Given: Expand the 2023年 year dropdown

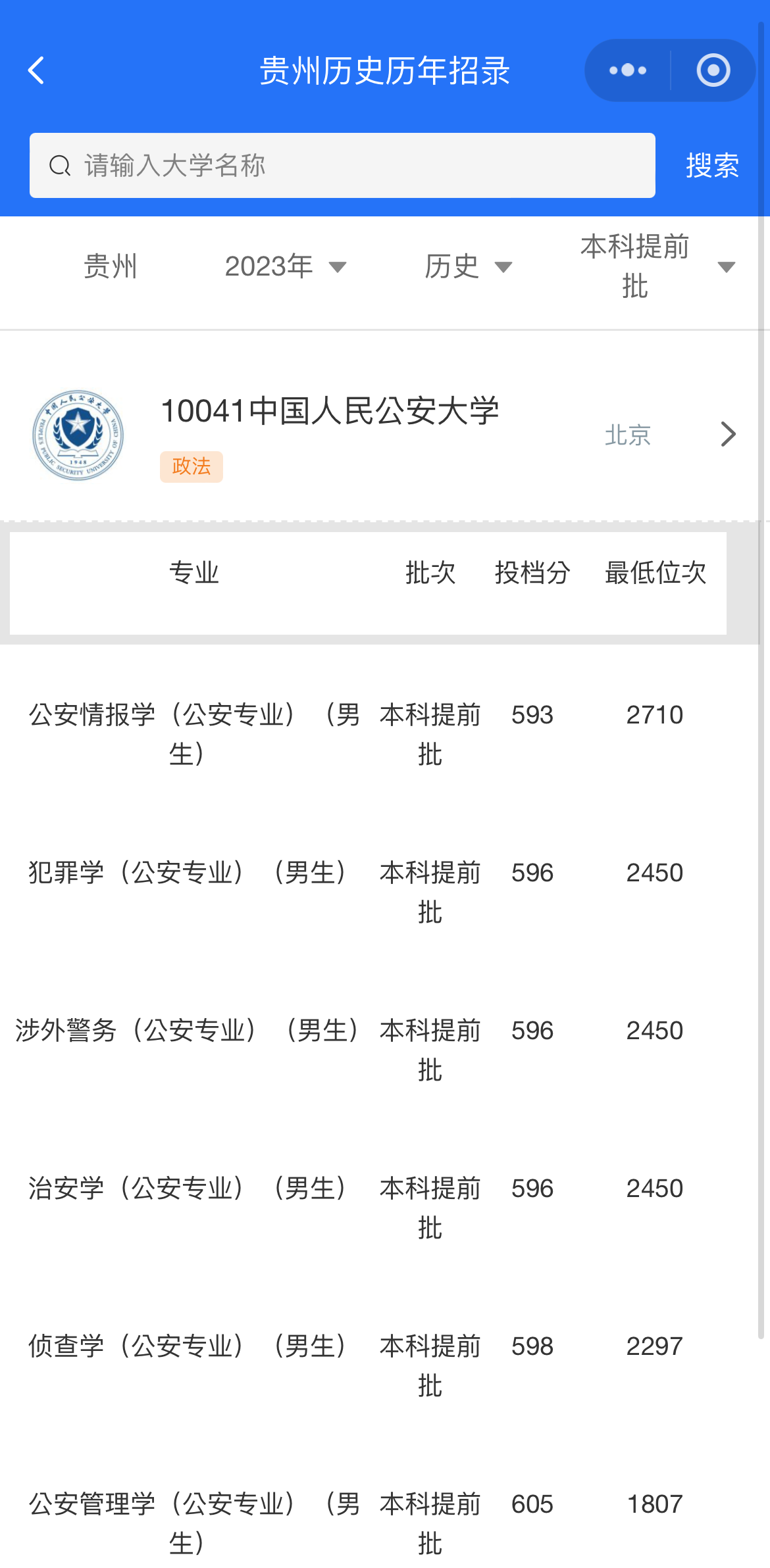Looking at the screenshot, I should pos(285,266).
